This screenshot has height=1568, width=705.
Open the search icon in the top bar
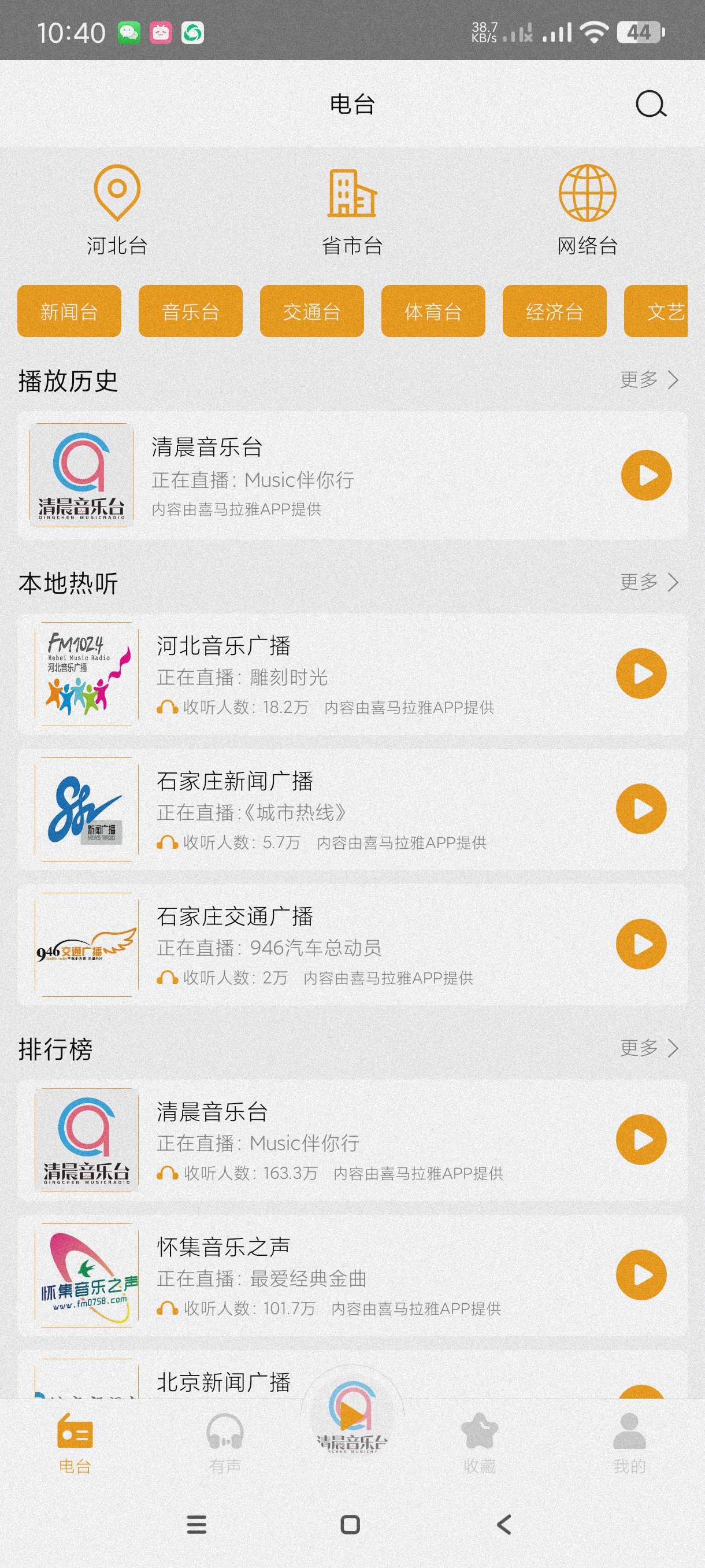(x=650, y=104)
